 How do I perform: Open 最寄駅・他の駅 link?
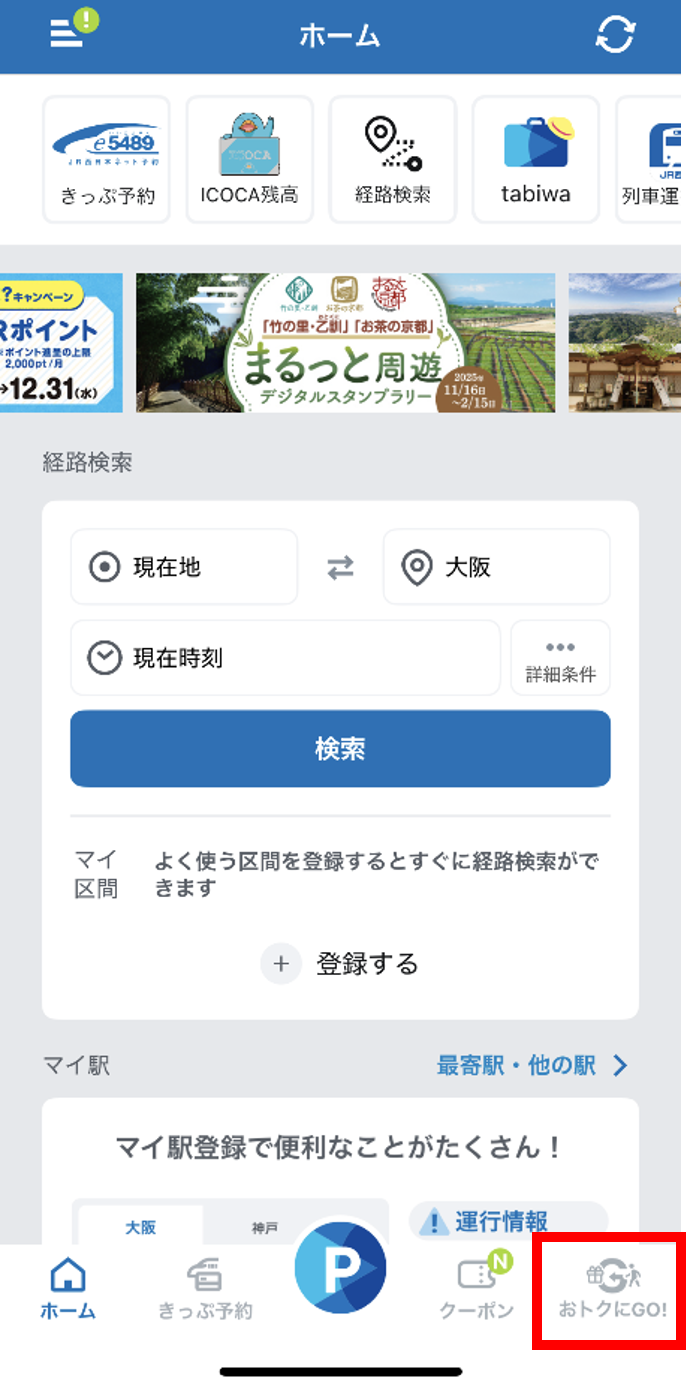pyautogui.click(x=532, y=1065)
